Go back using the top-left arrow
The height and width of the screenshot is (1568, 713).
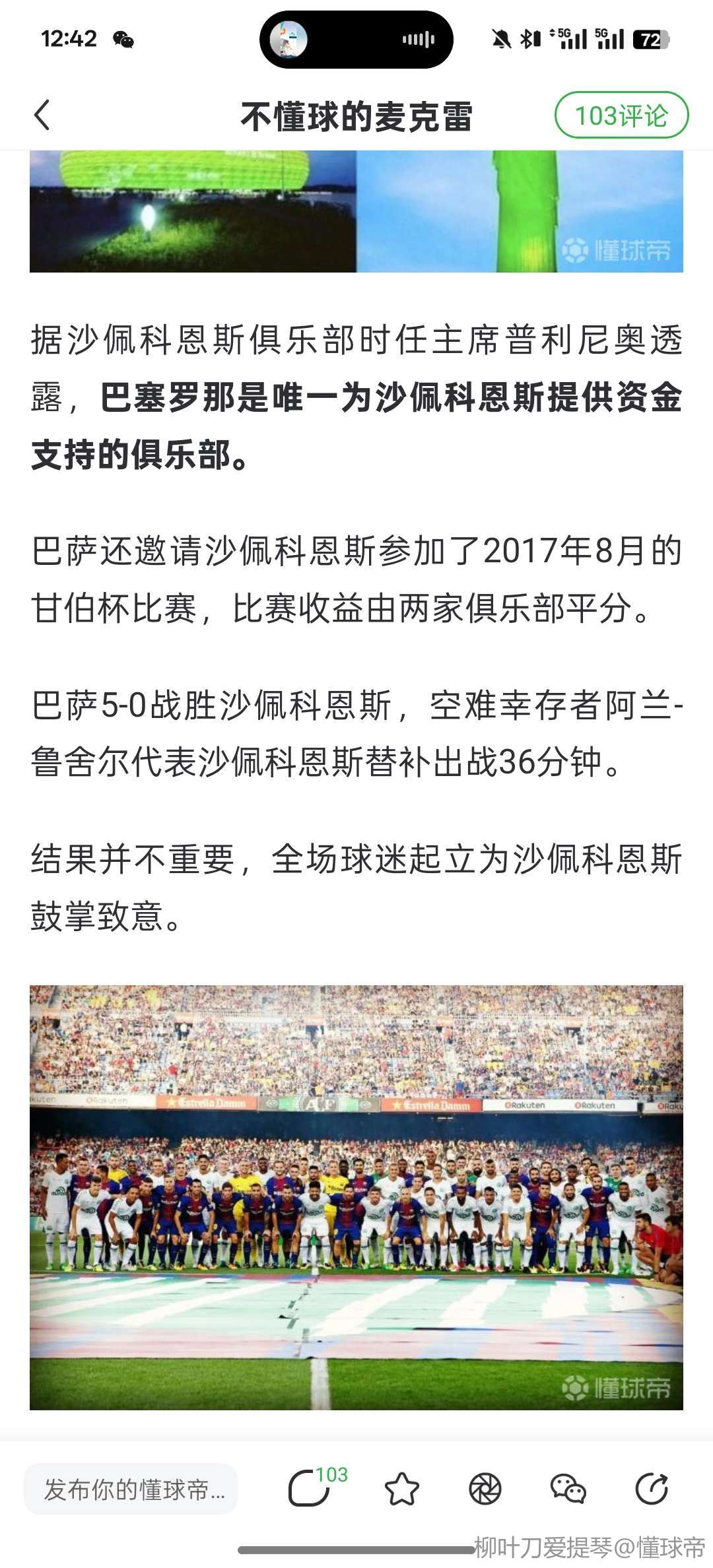click(x=43, y=115)
